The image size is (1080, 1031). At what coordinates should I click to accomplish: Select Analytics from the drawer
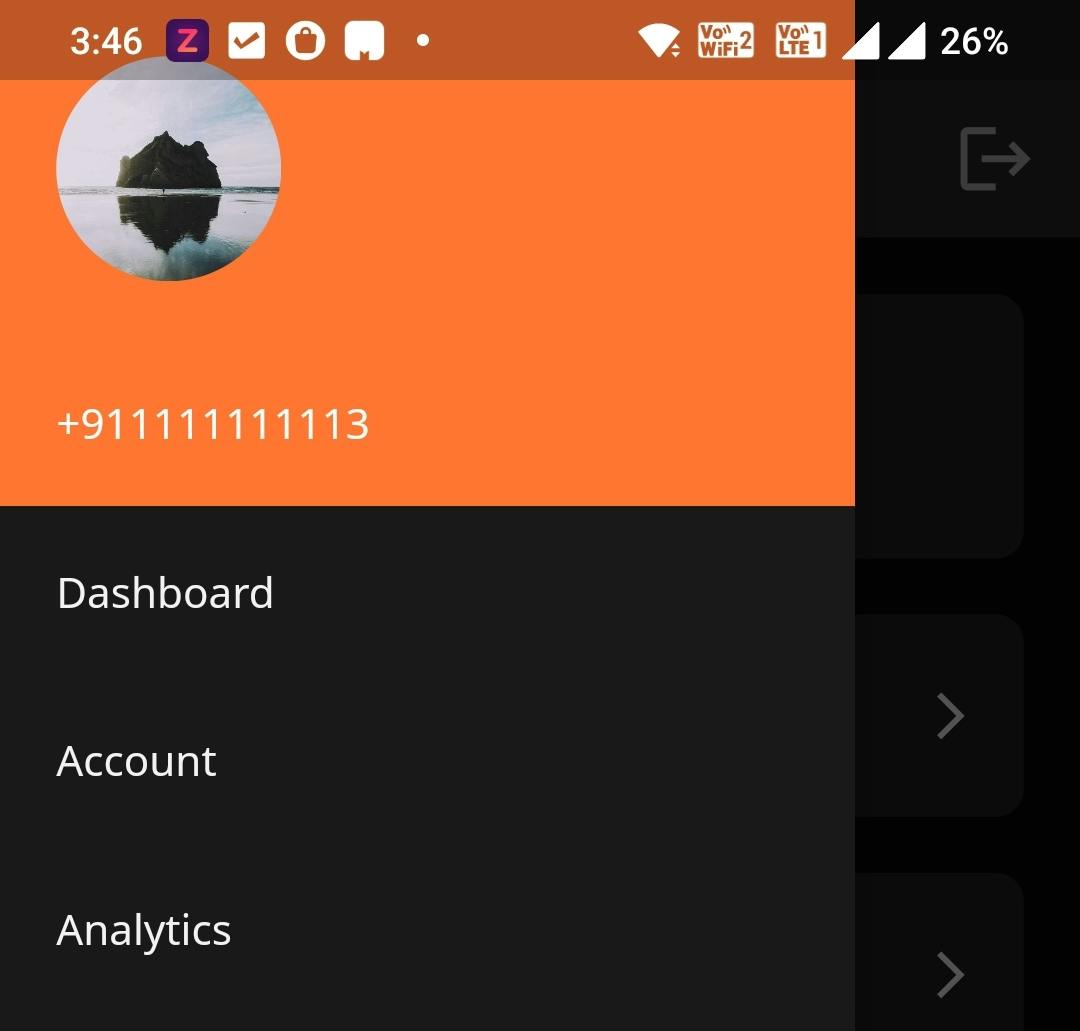click(144, 931)
